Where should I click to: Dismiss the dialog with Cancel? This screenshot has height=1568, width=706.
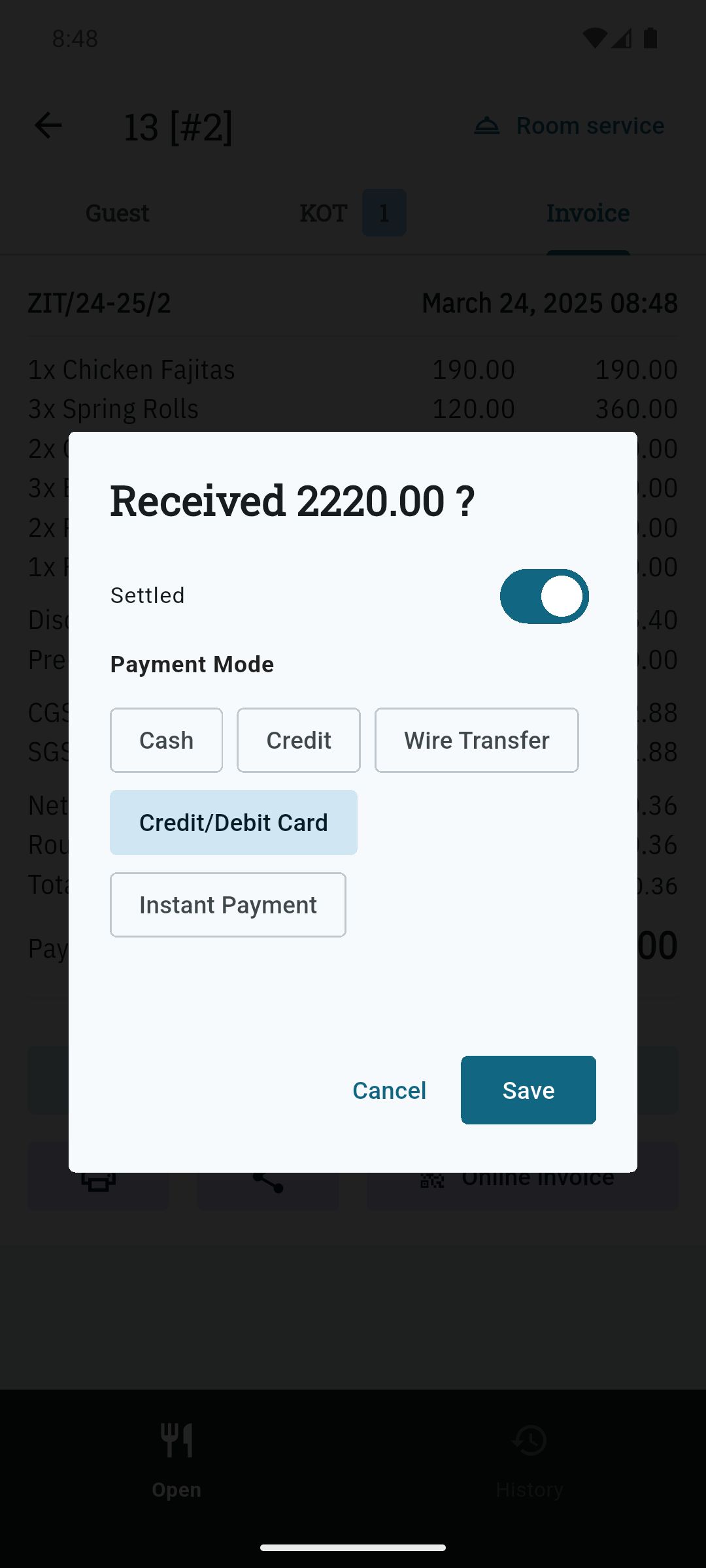388,1090
